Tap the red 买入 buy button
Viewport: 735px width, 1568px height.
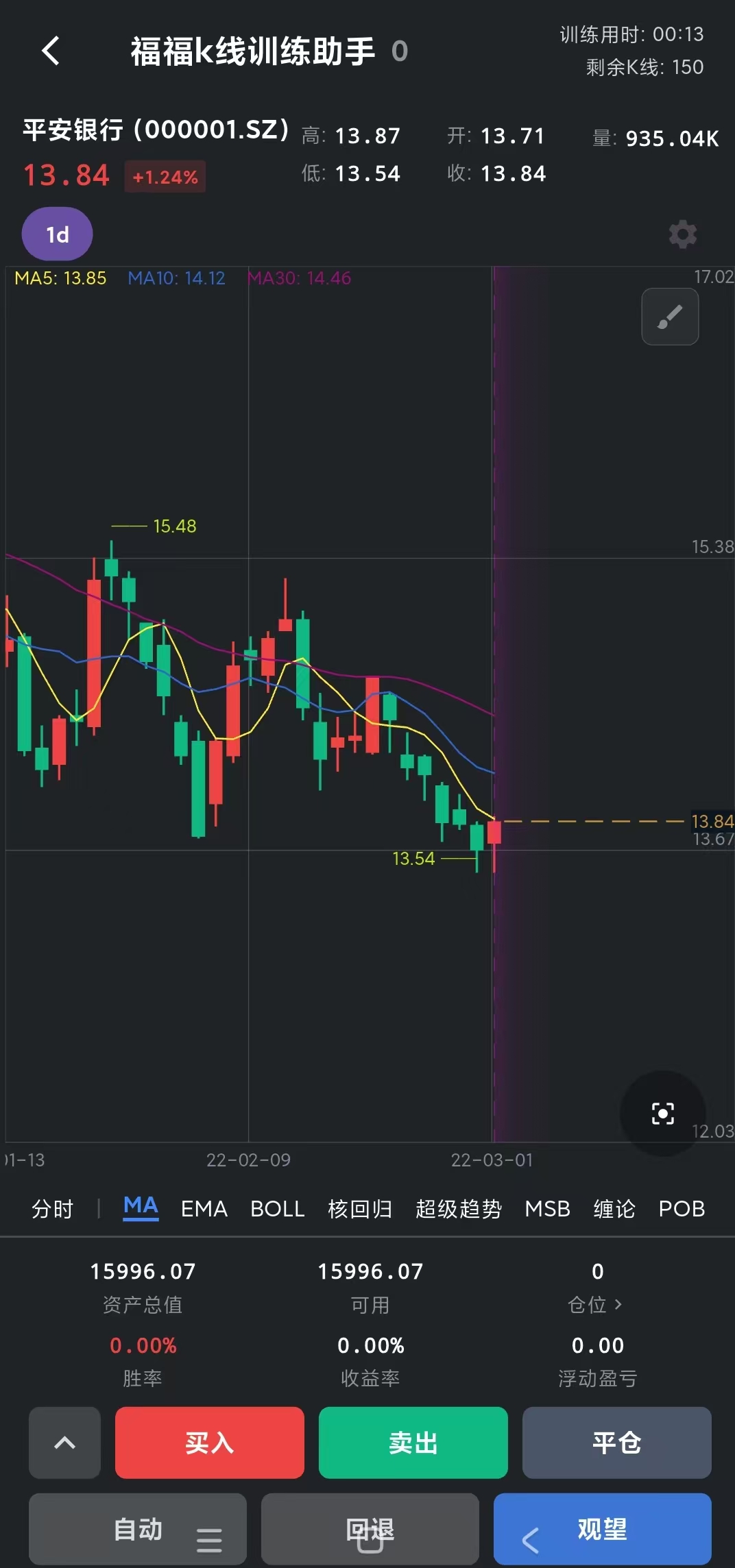pyautogui.click(x=209, y=1443)
